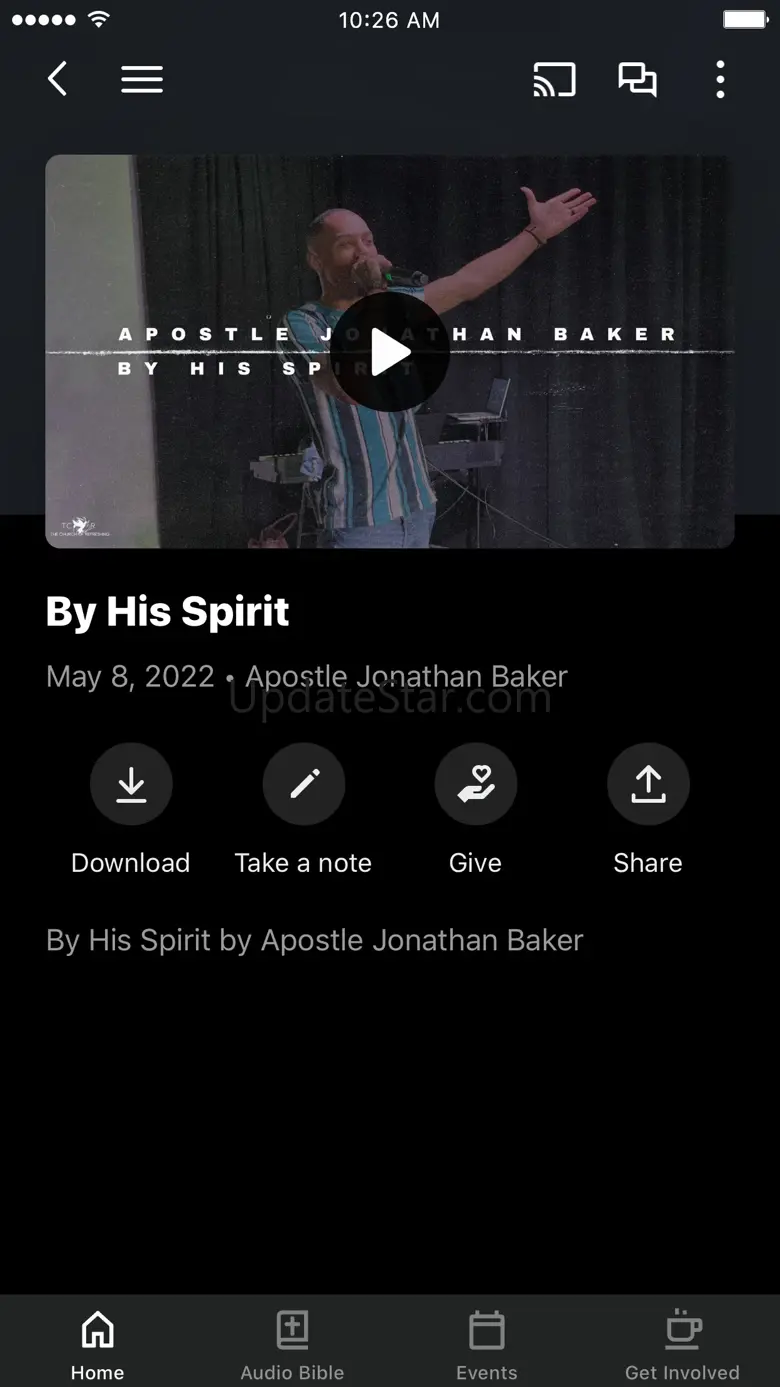
Task: Open the hamburger menu
Action: pyautogui.click(x=142, y=79)
